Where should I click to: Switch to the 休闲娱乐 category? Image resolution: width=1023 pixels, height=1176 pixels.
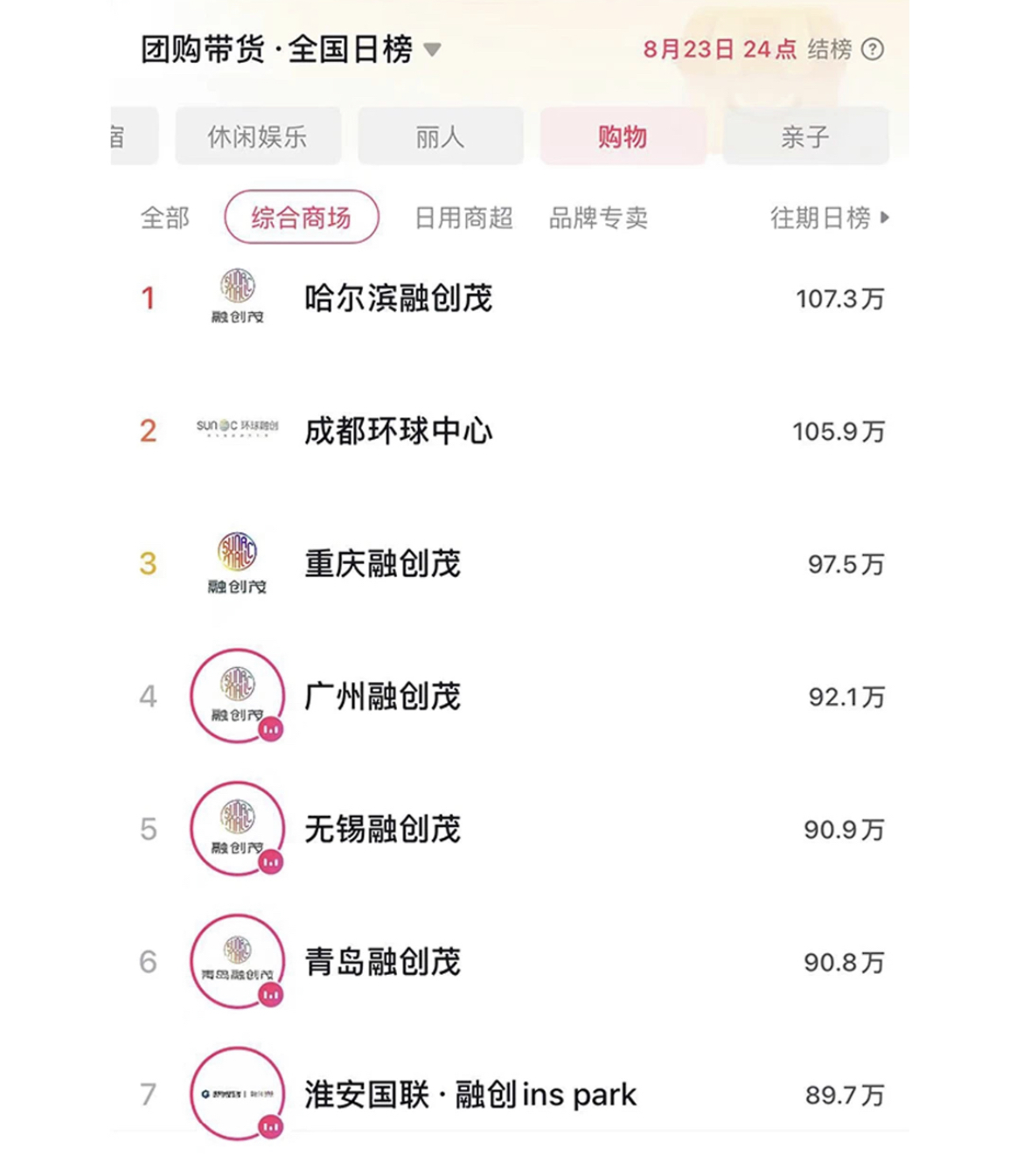point(257,136)
